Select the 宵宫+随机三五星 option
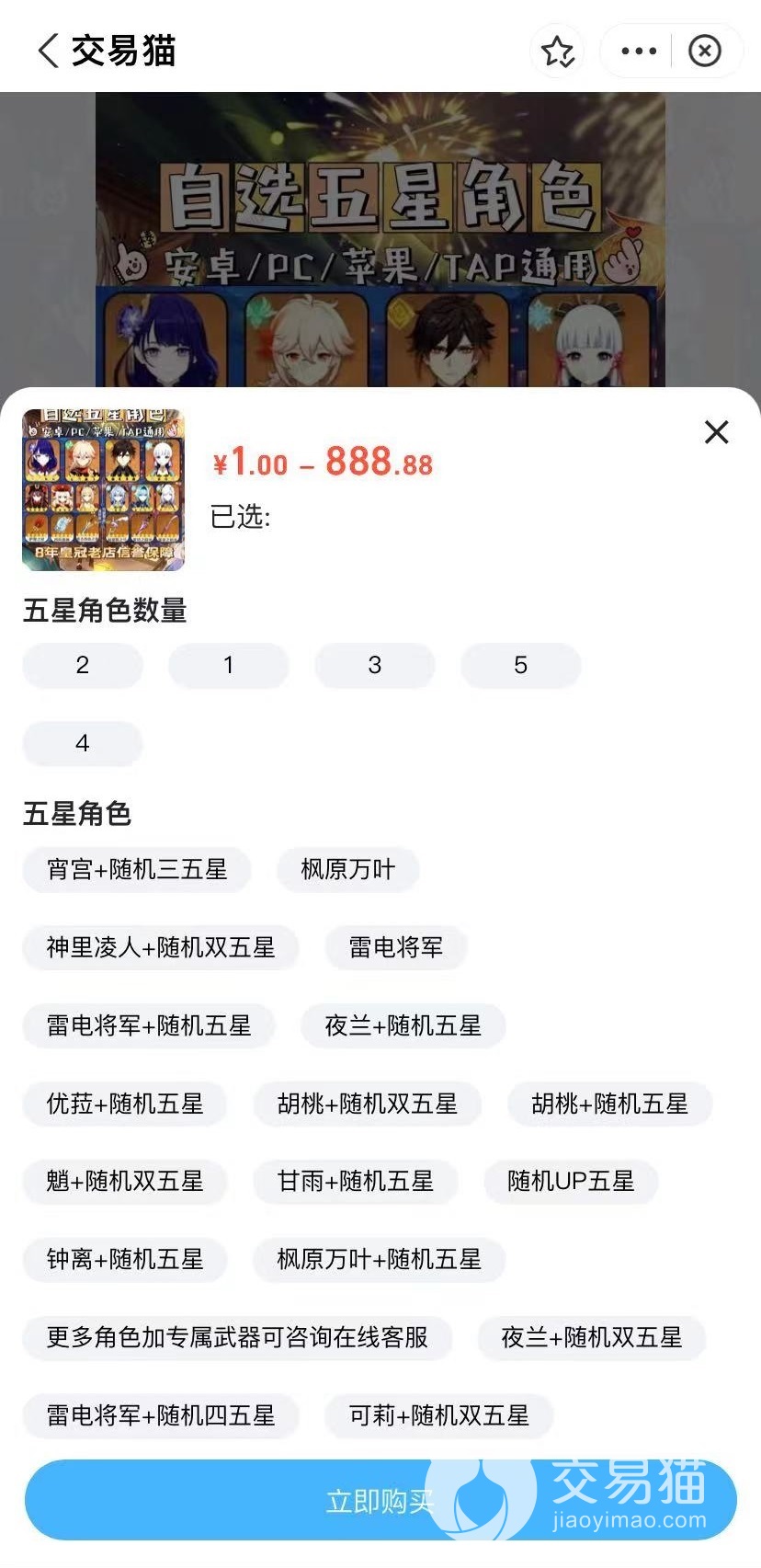 click(x=137, y=869)
